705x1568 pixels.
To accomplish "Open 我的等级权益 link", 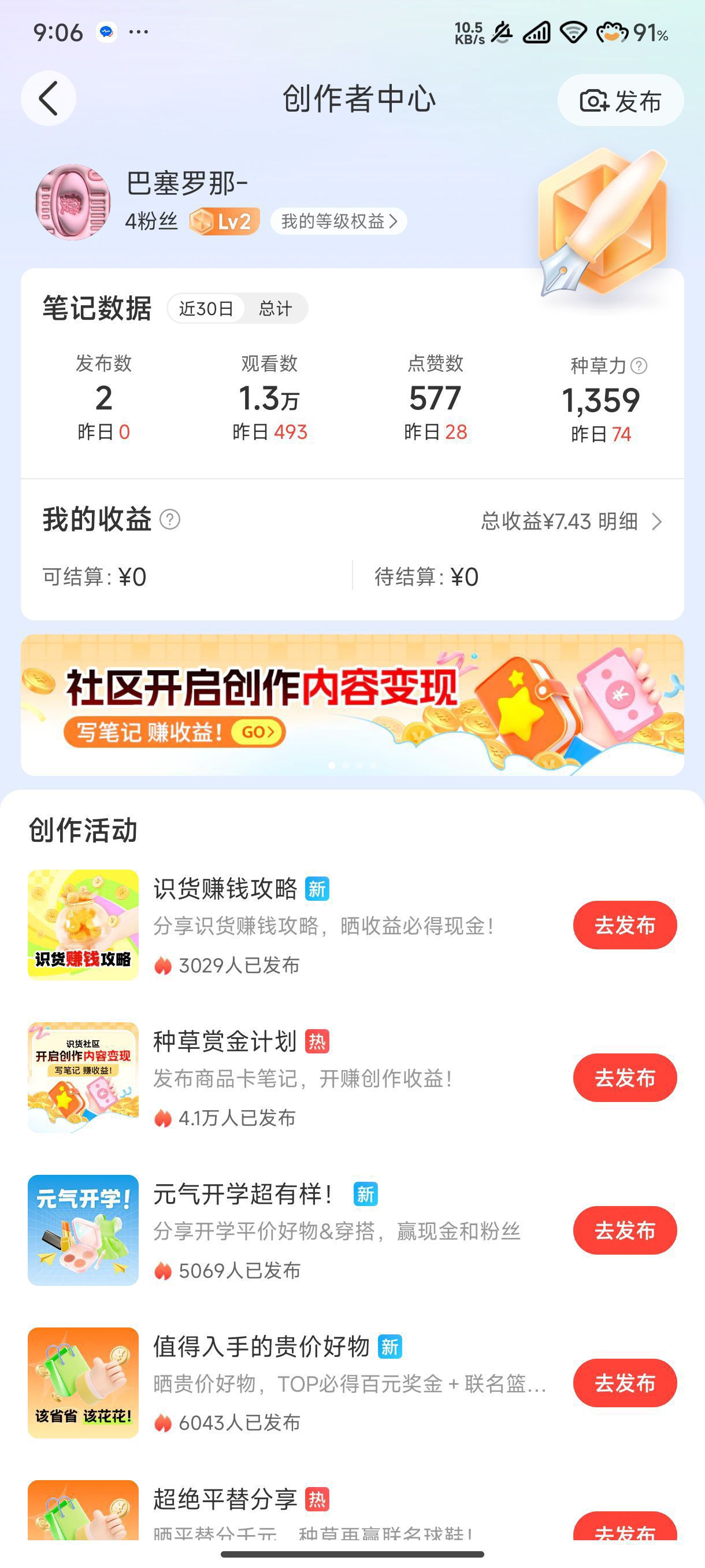I will 339,221.
